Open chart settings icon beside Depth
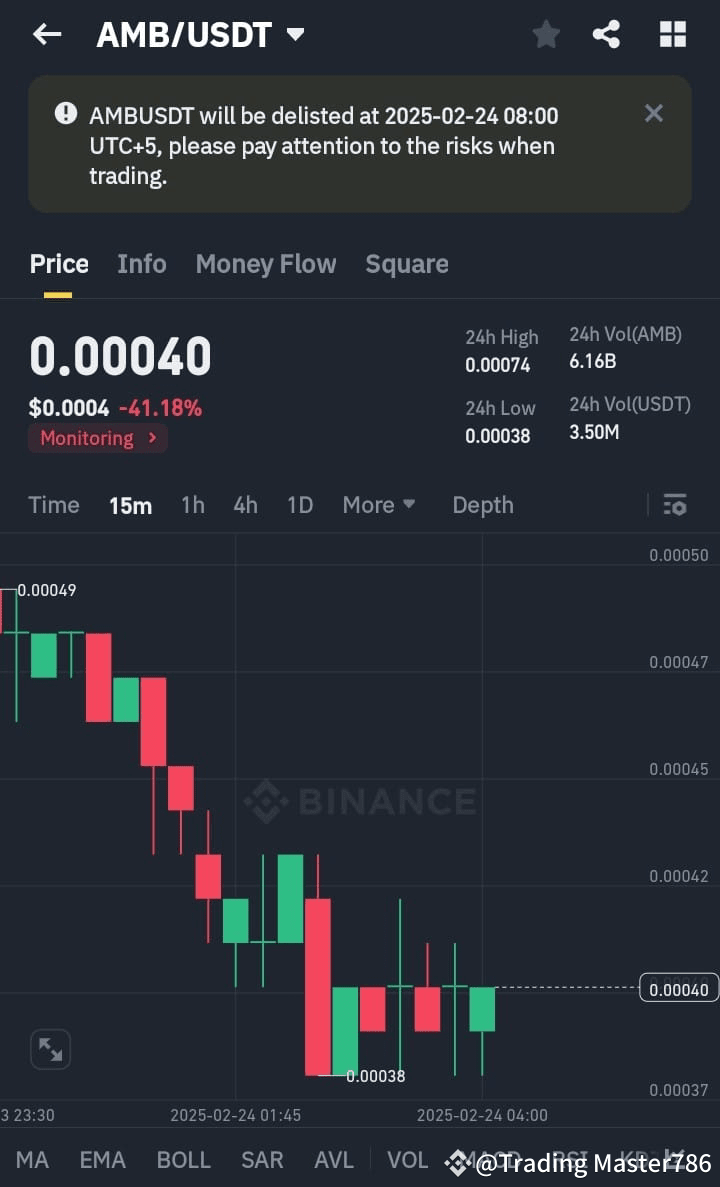This screenshot has height=1187, width=720. [675, 505]
